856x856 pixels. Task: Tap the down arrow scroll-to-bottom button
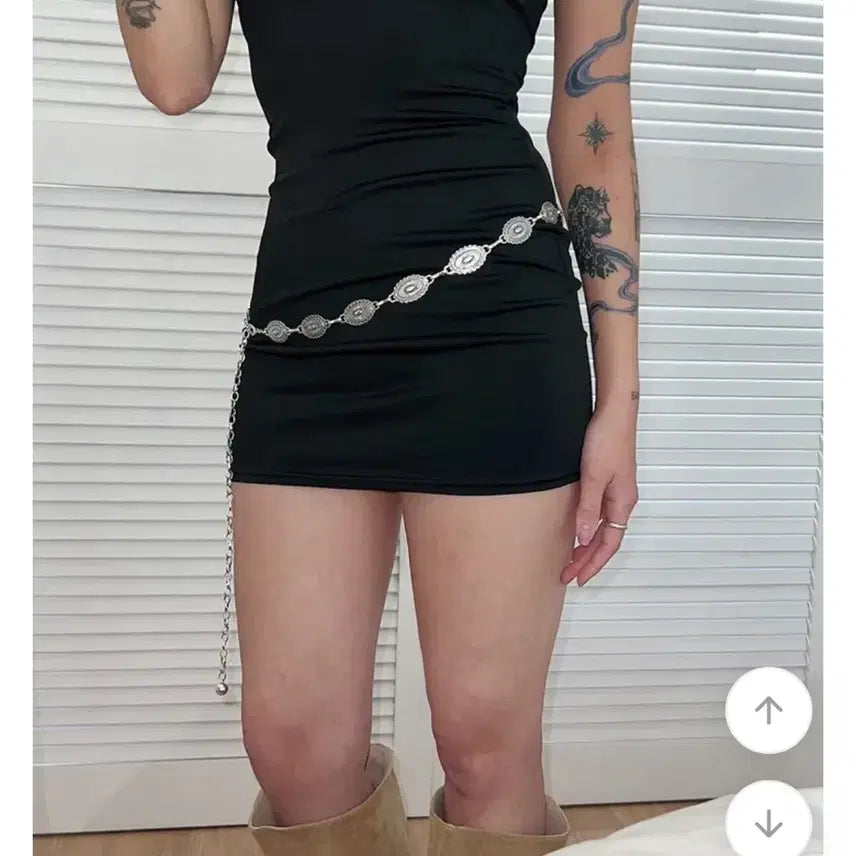pos(768,822)
